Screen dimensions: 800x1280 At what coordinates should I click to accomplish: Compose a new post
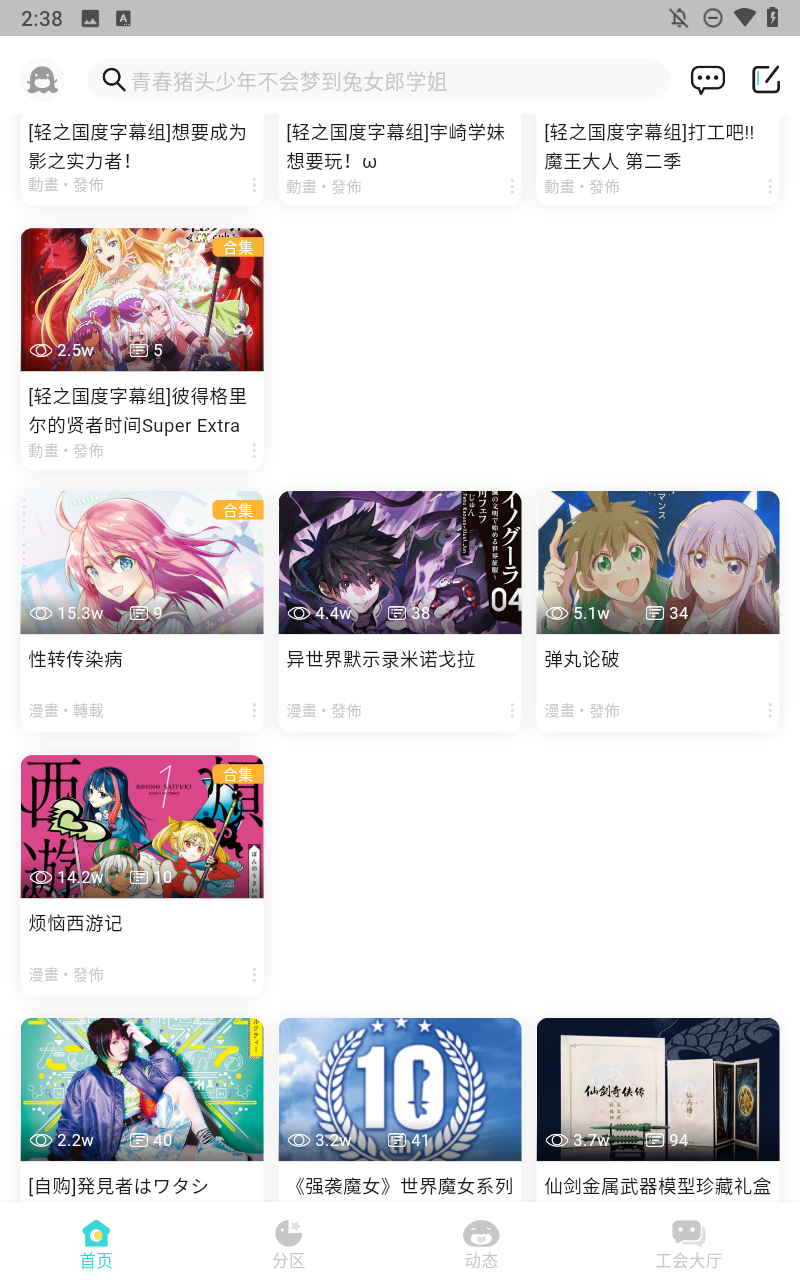[766, 80]
